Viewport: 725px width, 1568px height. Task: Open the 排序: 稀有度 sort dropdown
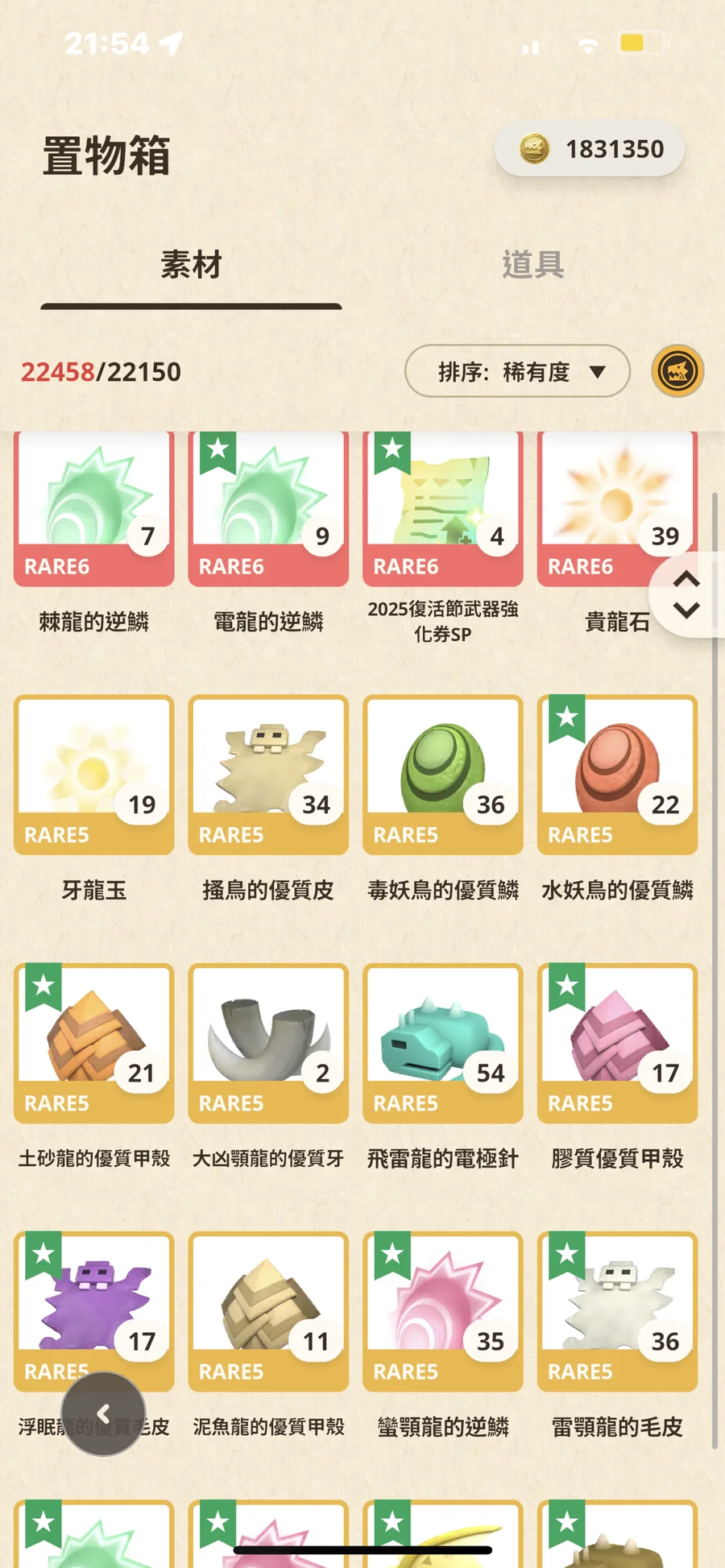tap(517, 371)
